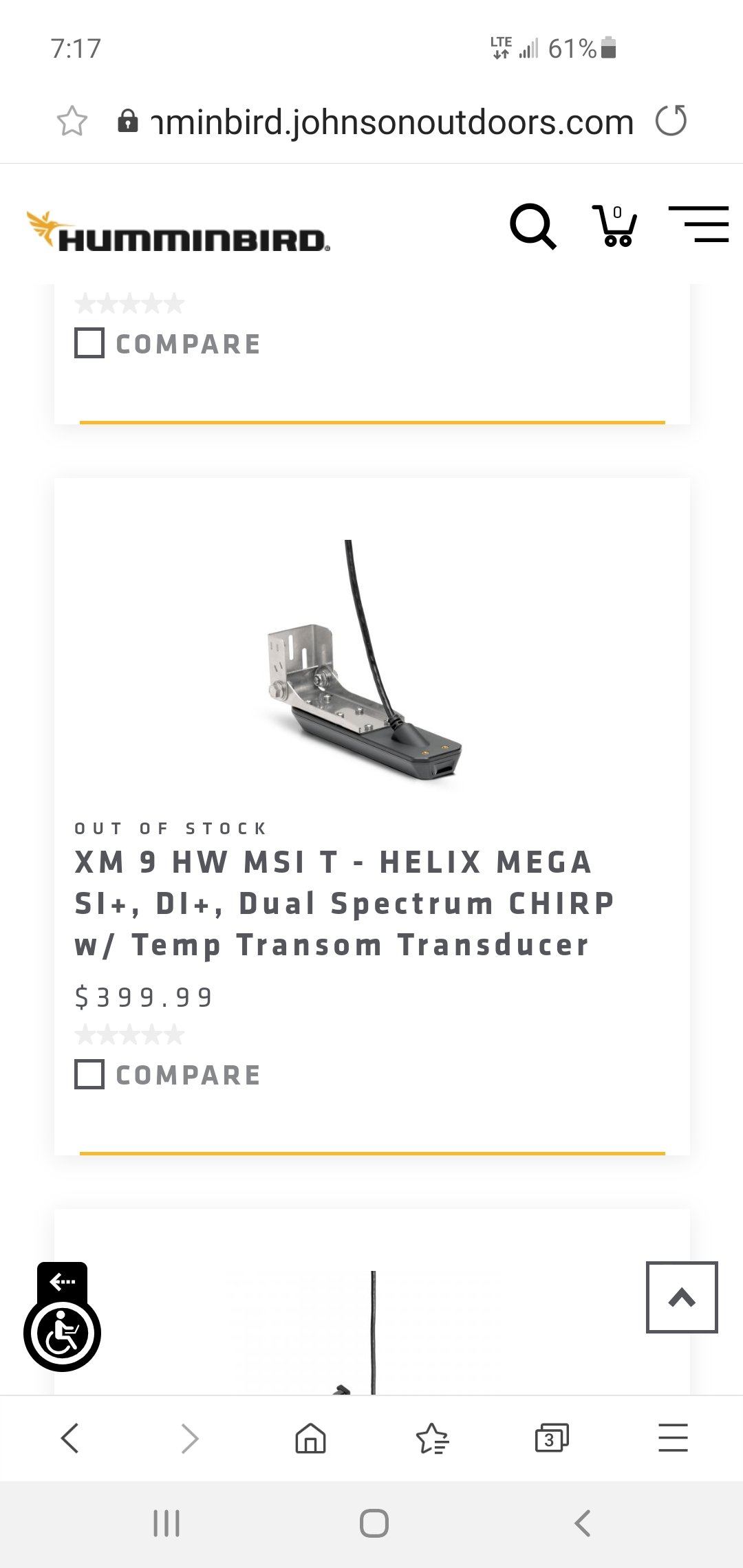Image resolution: width=743 pixels, height=1568 pixels.
Task: Go to the browser home page
Action: [310, 1438]
